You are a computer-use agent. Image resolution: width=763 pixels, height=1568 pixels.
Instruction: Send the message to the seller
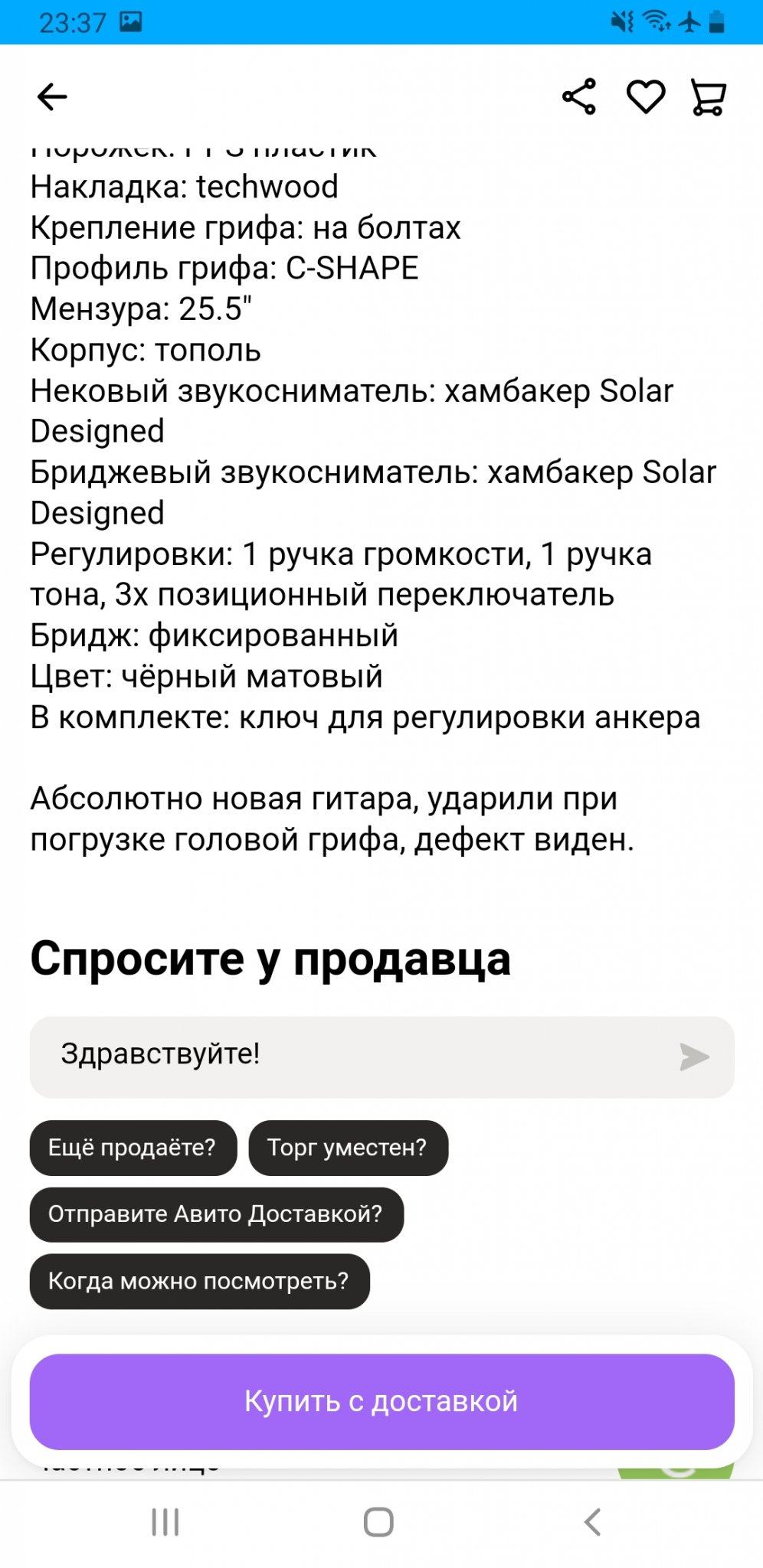tap(694, 1057)
